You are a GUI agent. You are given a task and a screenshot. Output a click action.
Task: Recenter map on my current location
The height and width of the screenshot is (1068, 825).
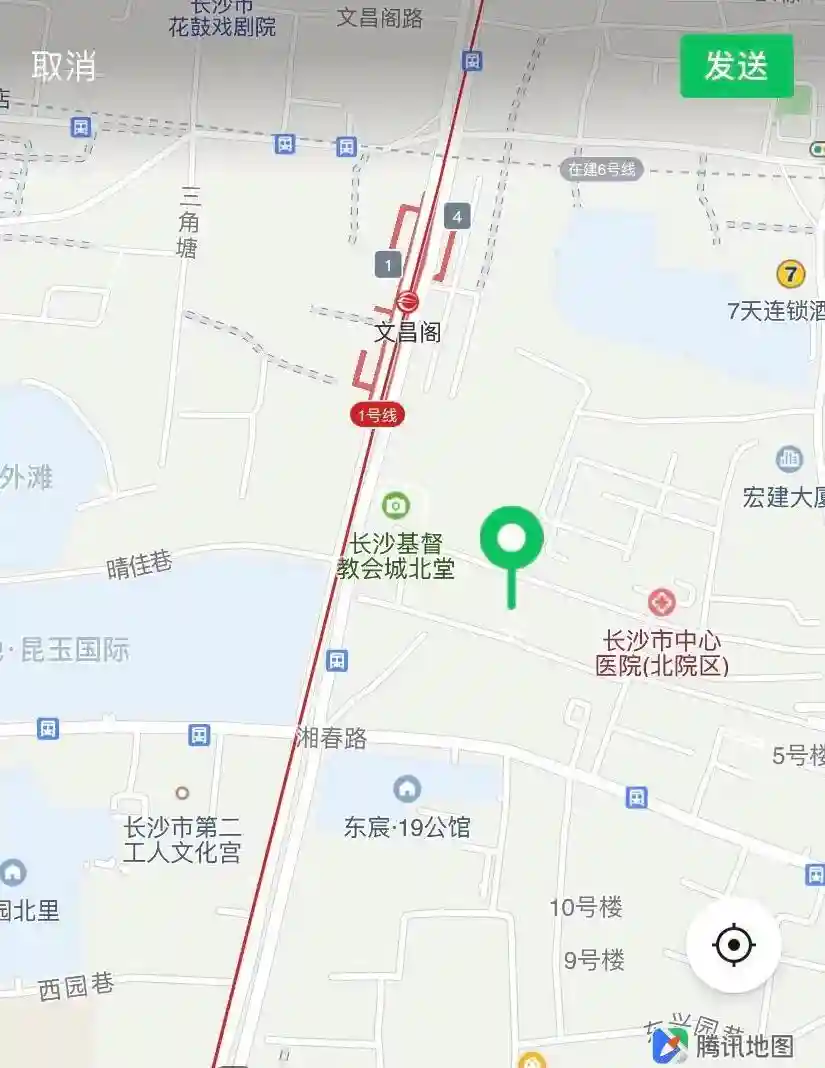(x=734, y=945)
